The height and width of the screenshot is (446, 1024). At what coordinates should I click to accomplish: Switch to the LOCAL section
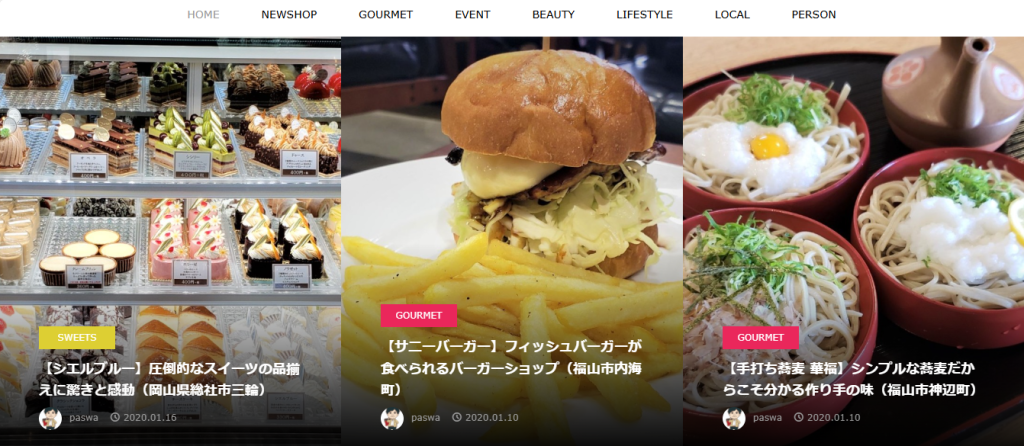click(x=732, y=15)
